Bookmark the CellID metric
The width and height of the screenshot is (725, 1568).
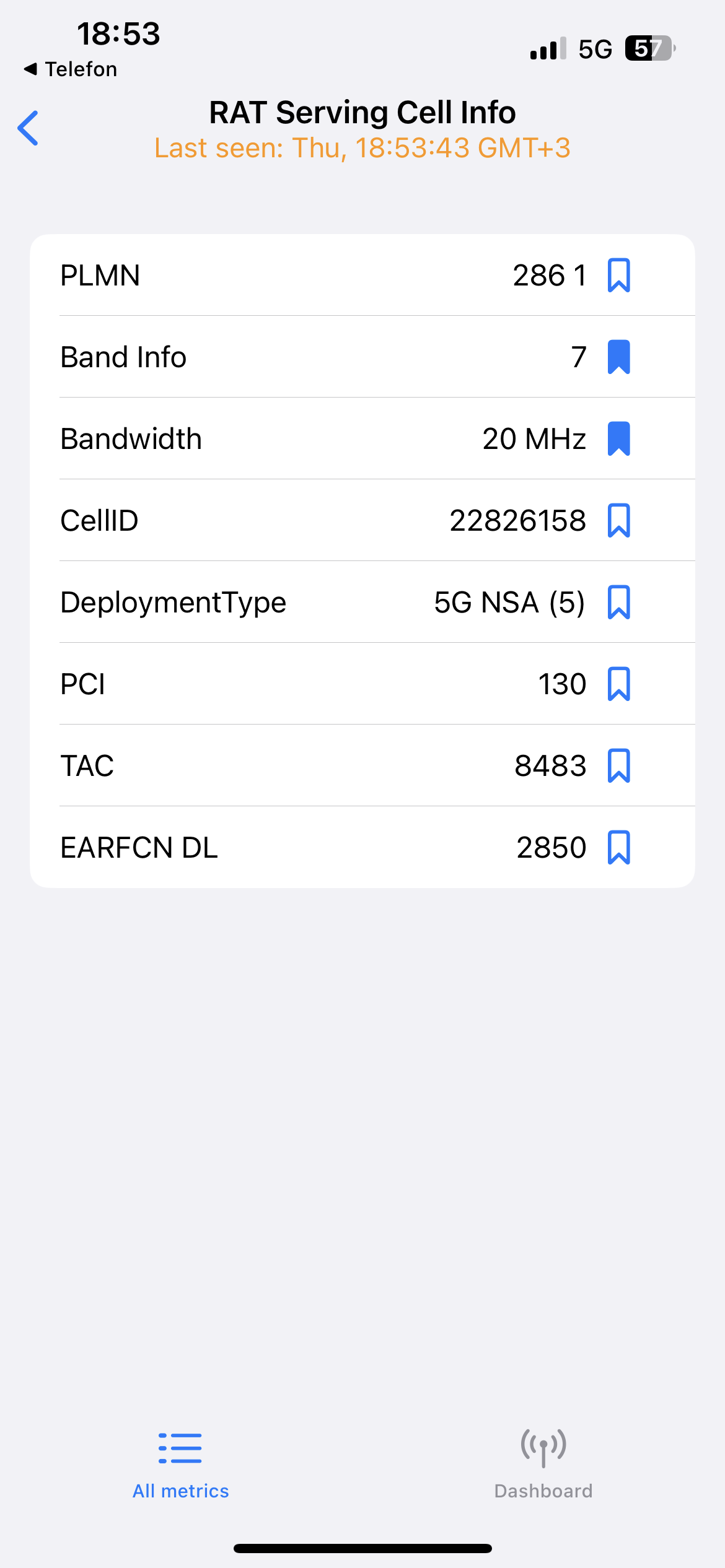click(x=619, y=520)
